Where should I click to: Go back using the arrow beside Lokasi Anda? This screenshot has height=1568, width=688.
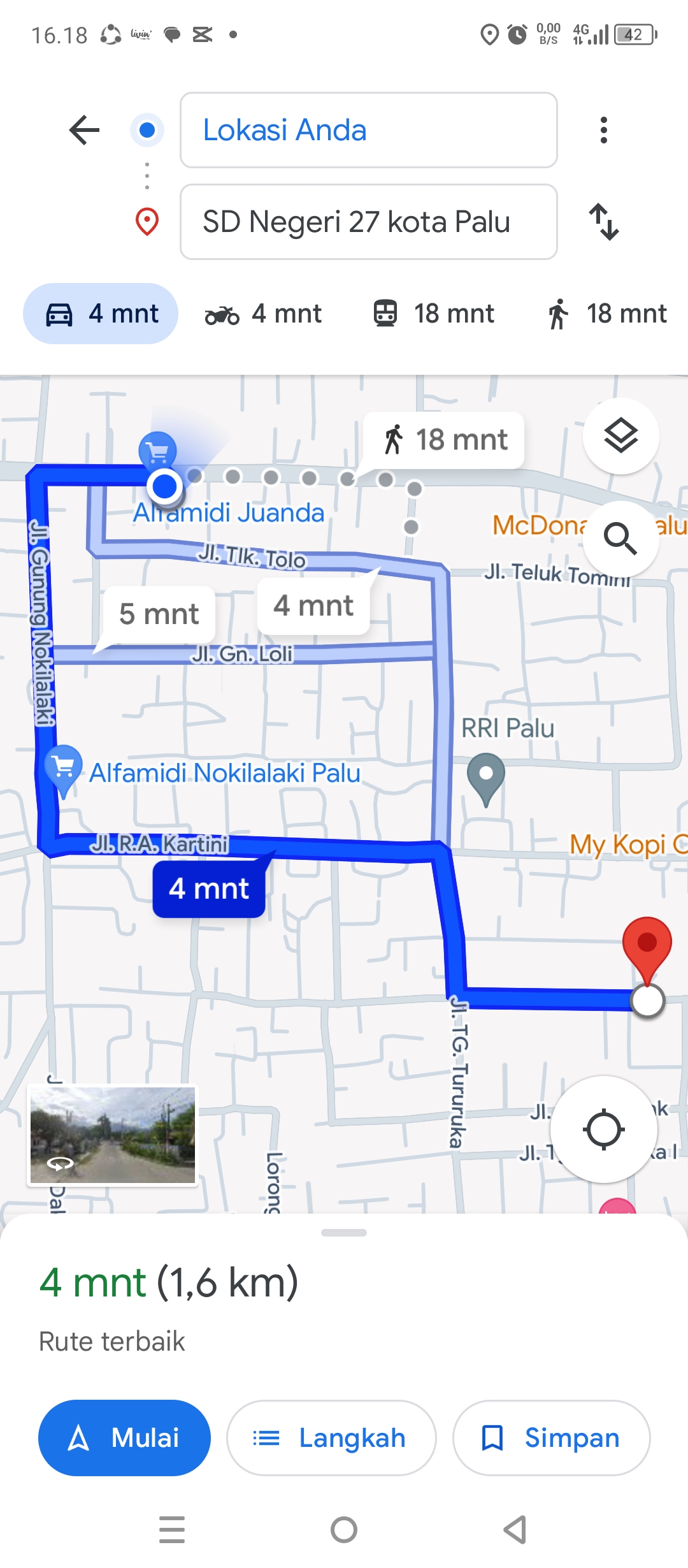tap(84, 130)
